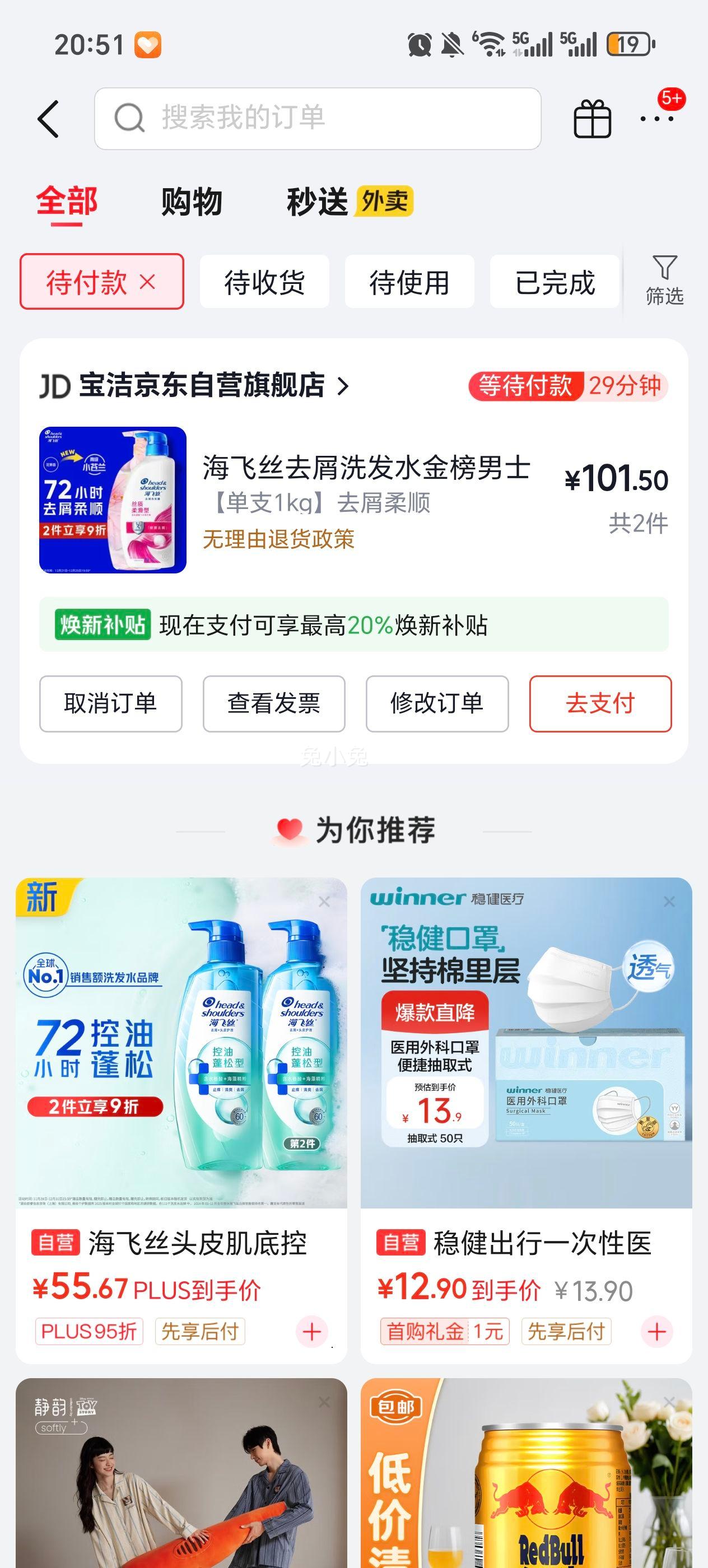Tap the 搜索我的订单 search input field

(316, 119)
